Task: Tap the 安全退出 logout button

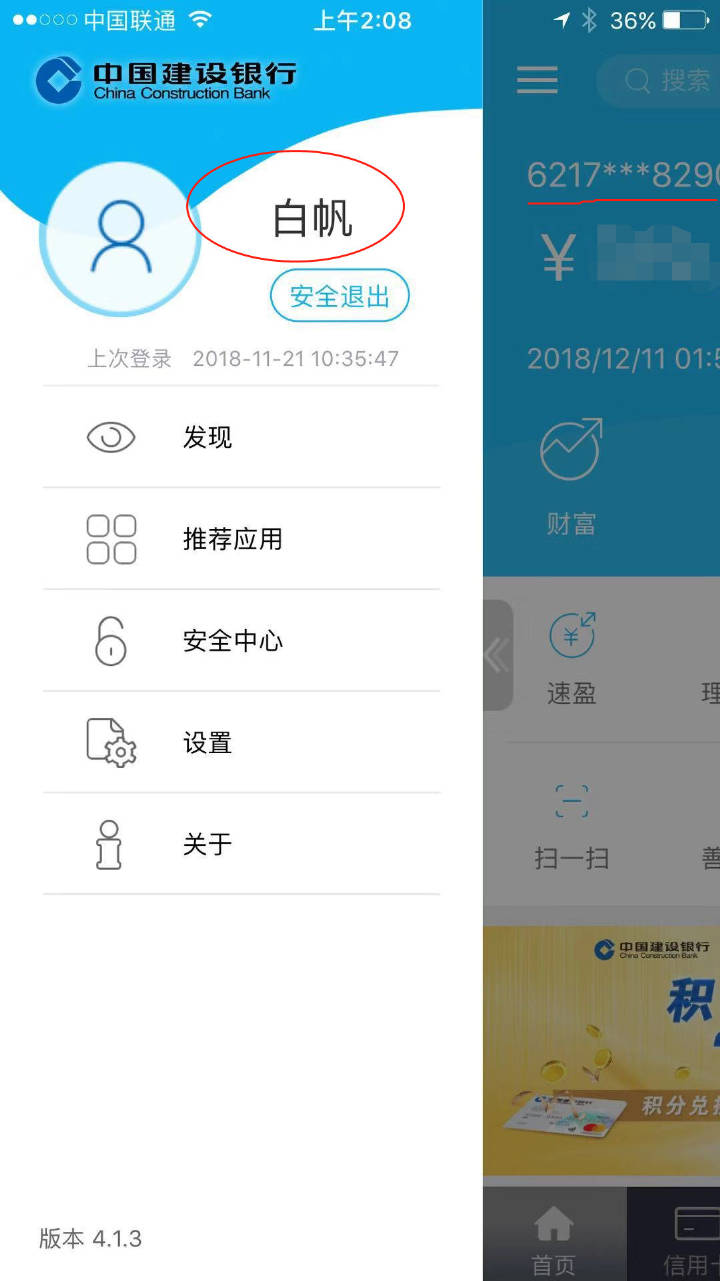Action: [339, 296]
